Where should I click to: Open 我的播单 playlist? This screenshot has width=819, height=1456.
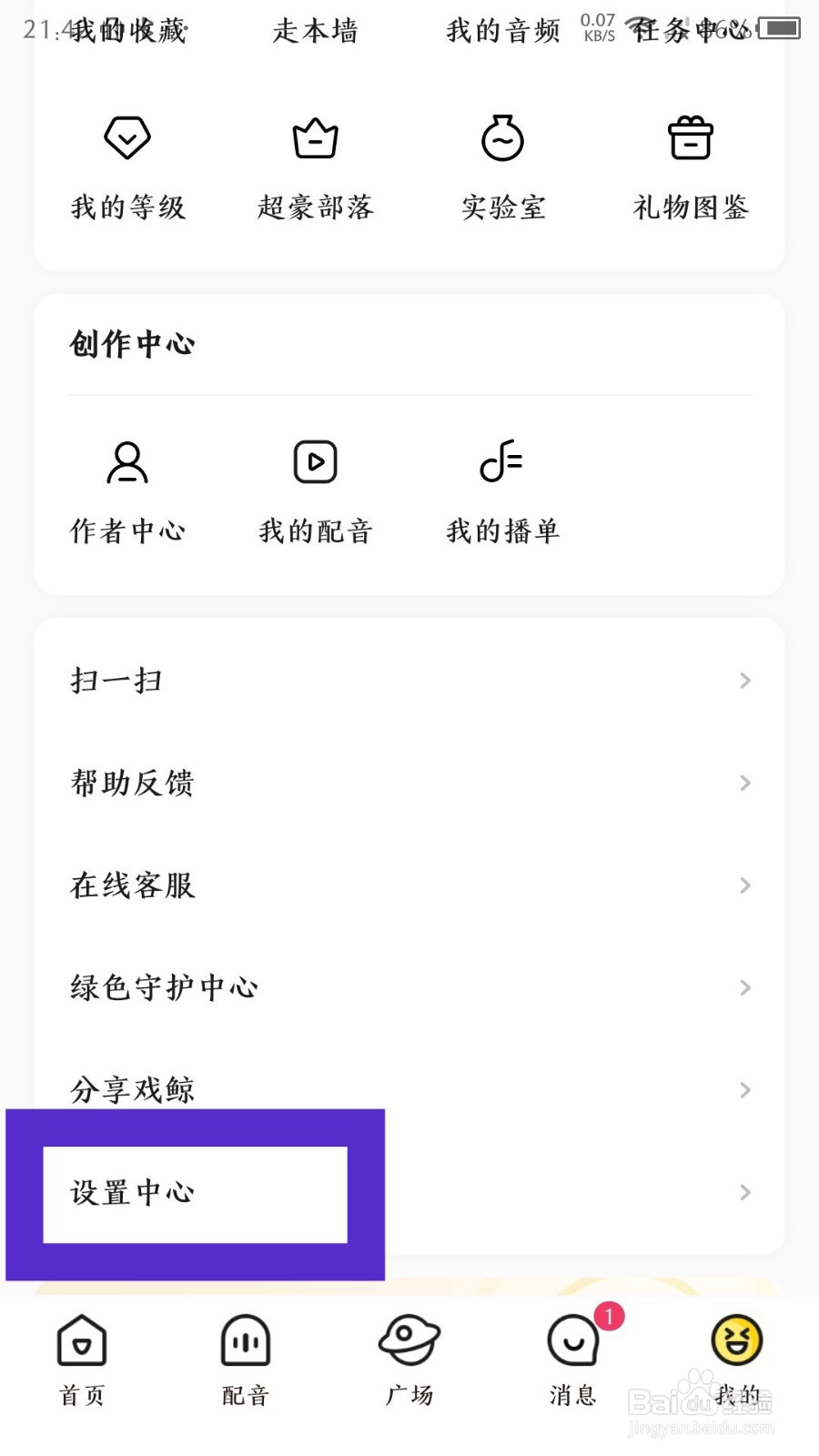(503, 492)
